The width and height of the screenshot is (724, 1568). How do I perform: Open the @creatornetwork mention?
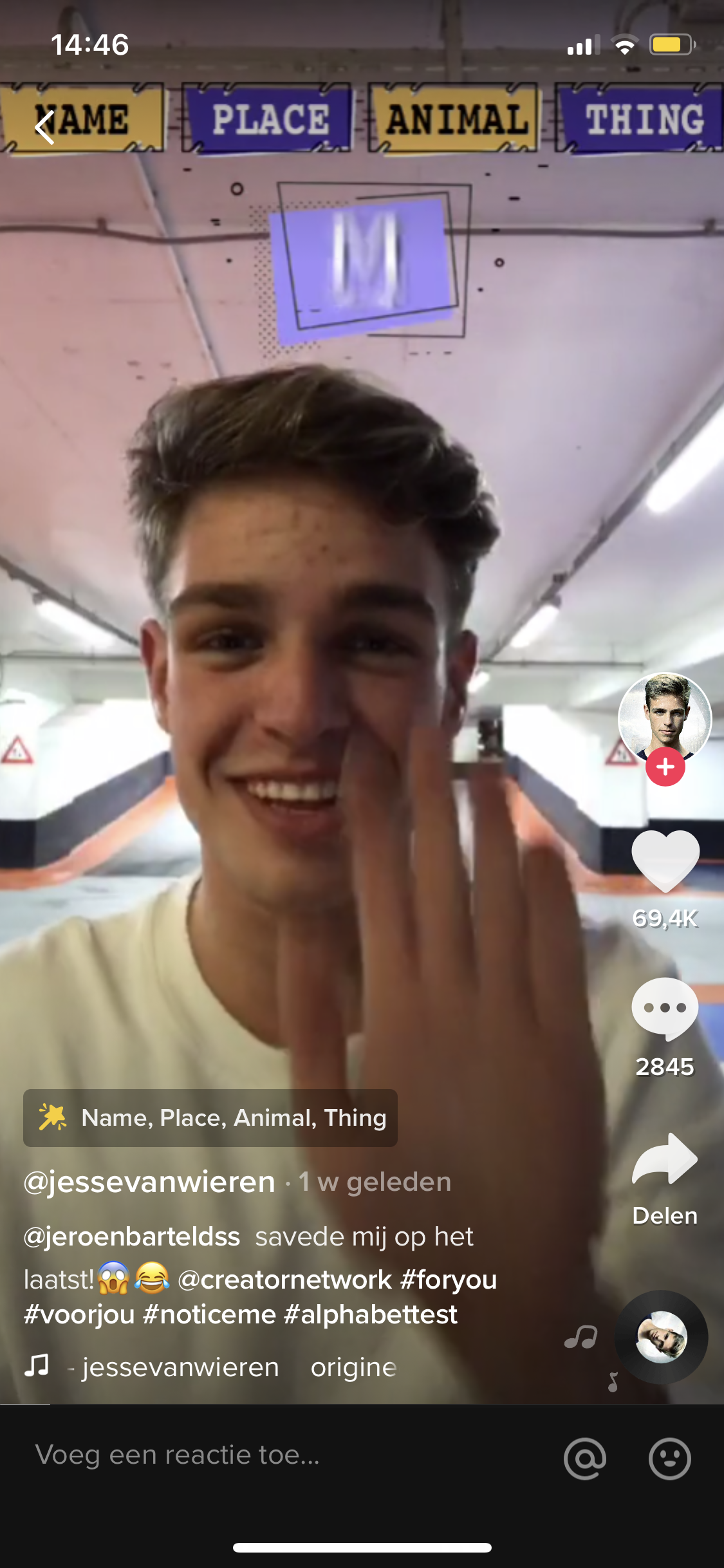284,1279
